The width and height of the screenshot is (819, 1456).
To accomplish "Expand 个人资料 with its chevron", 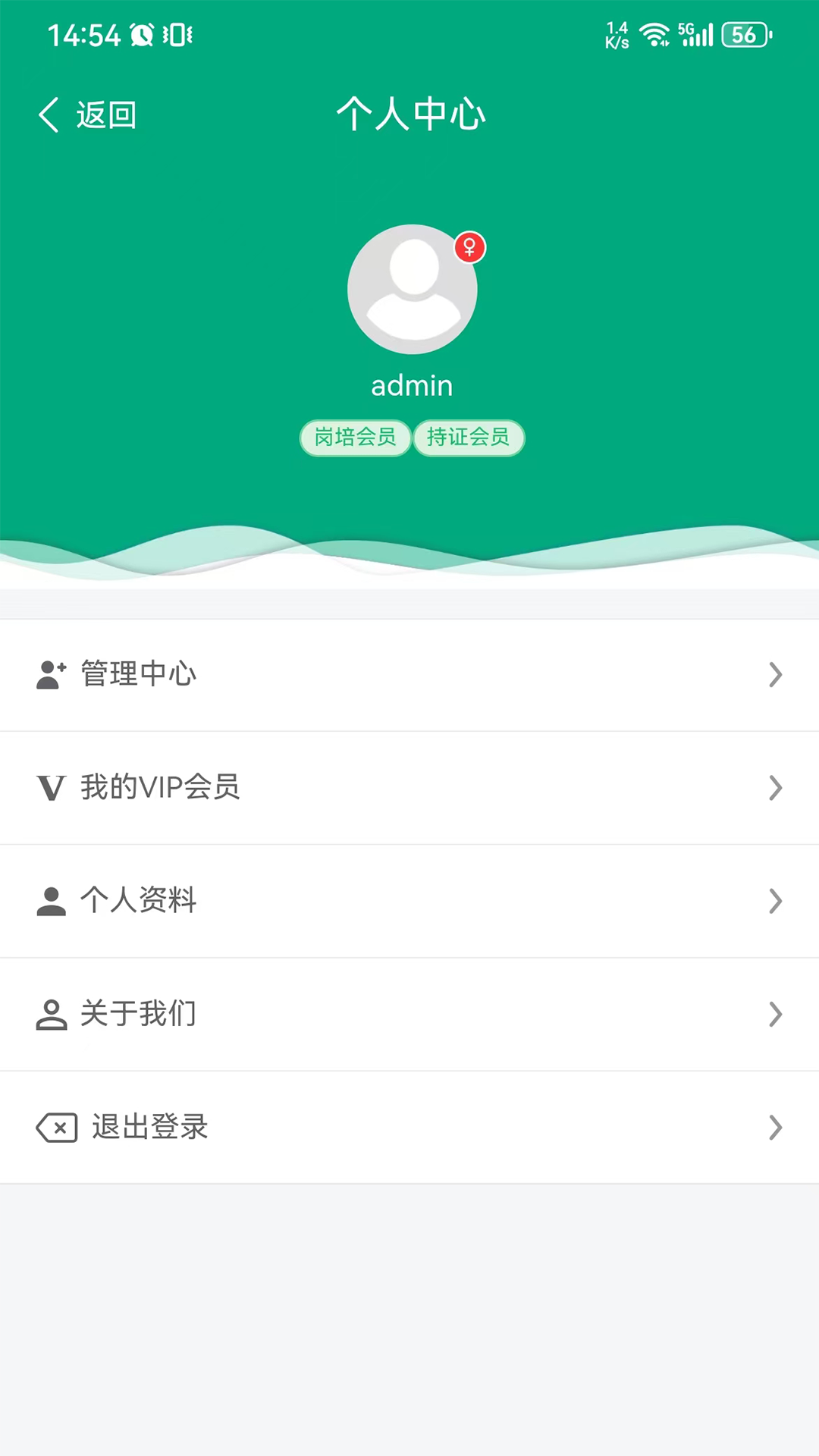I will click(x=775, y=901).
